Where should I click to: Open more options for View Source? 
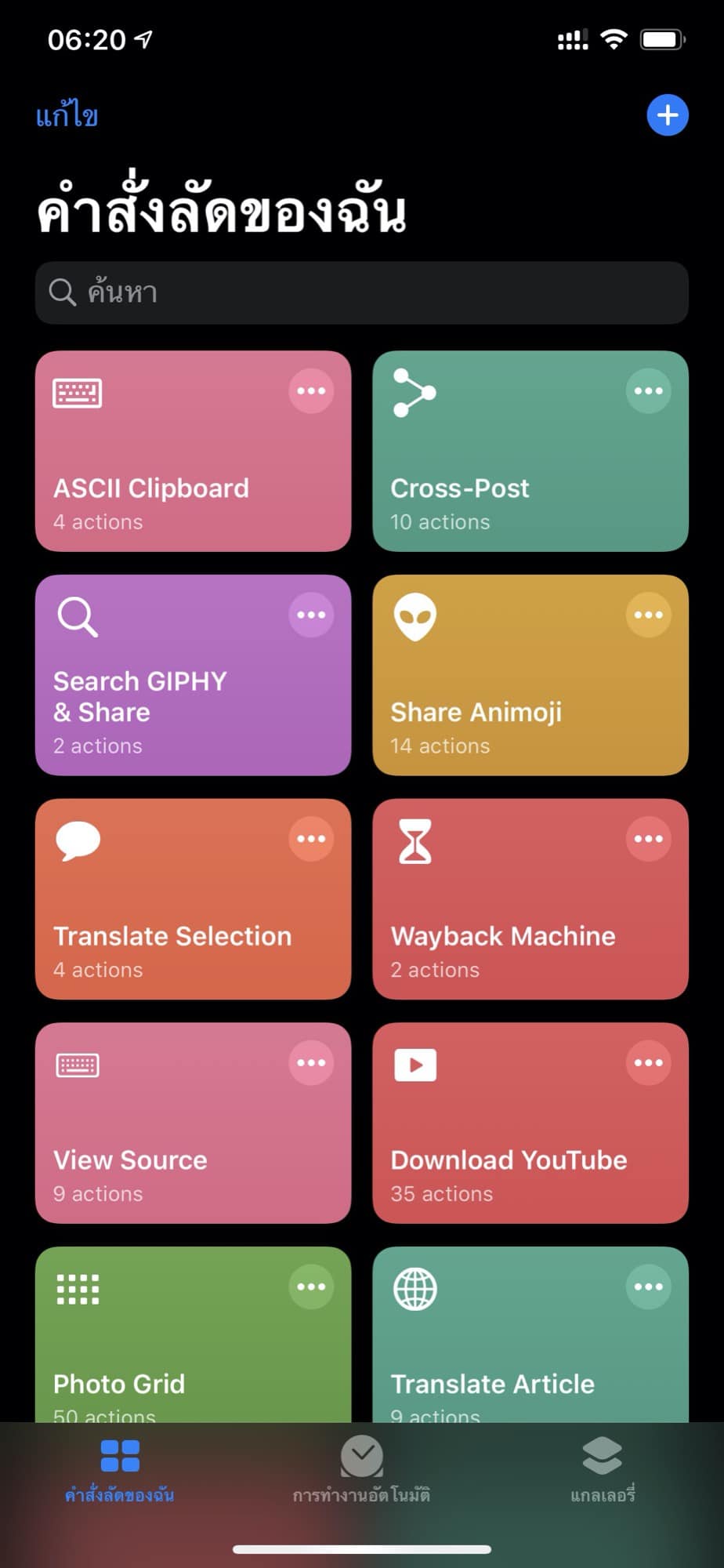coord(311,1062)
